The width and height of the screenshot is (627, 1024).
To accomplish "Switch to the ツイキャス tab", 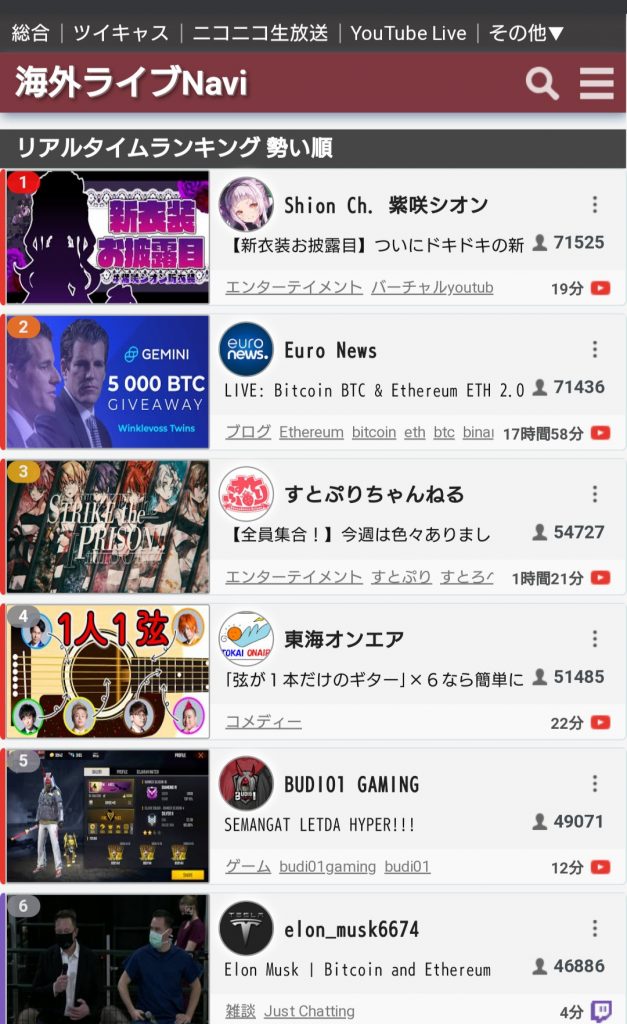I will (x=120, y=33).
